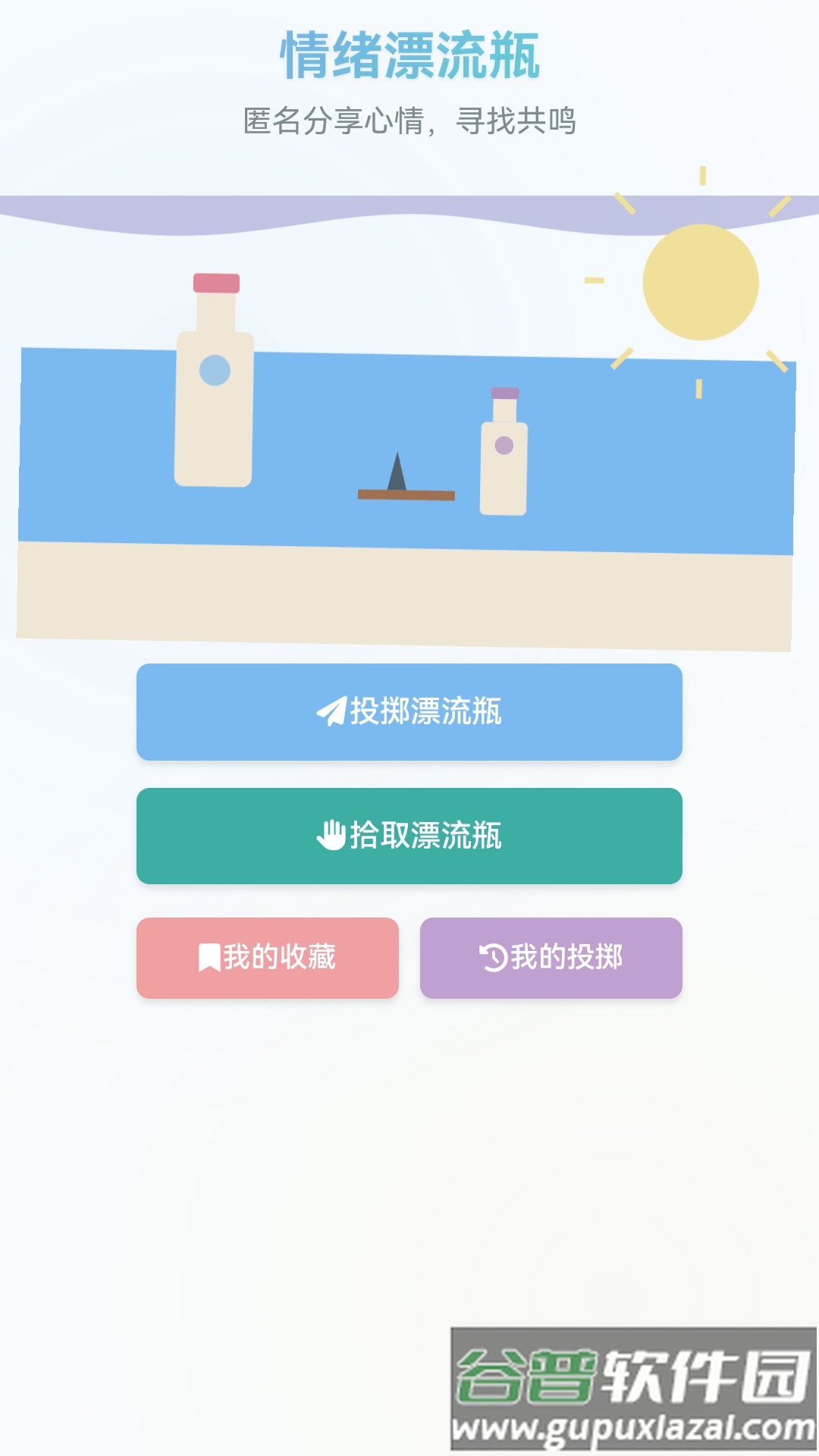The height and width of the screenshot is (1456, 819).
Task: Open the 我的投掷 history
Action: point(549,957)
